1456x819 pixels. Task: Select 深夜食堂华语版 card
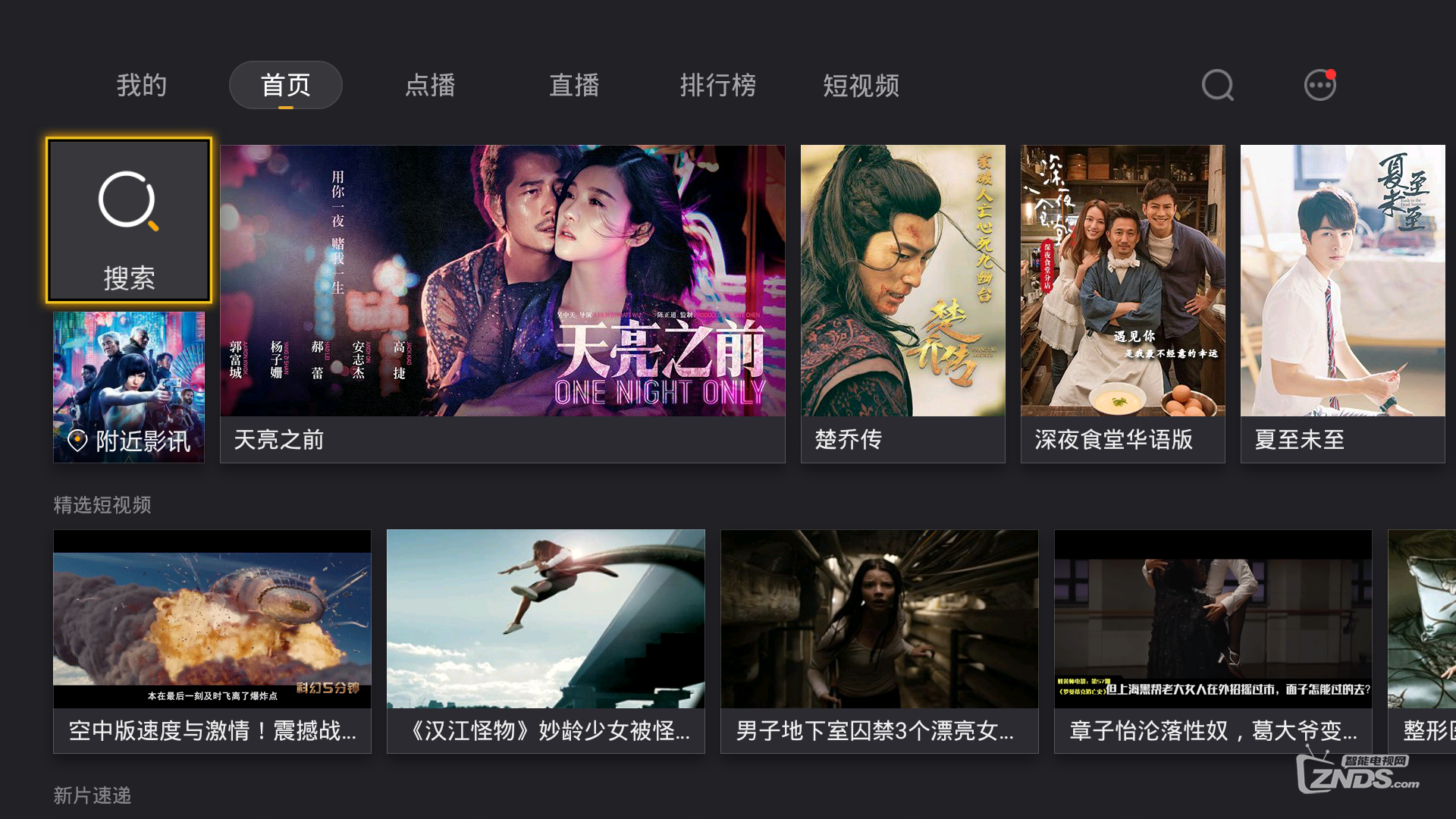tap(1122, 303)
